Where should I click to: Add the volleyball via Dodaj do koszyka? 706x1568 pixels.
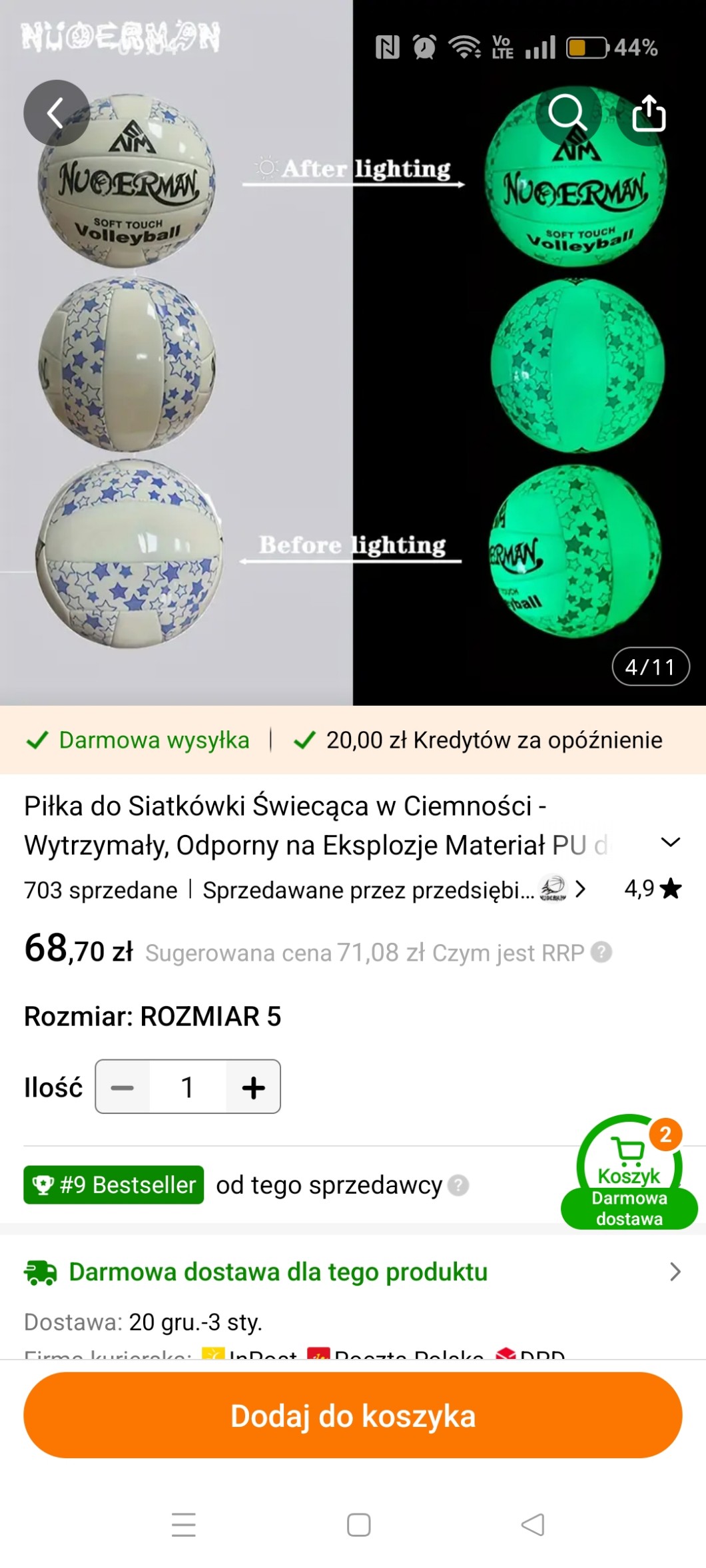(353, 1416)
